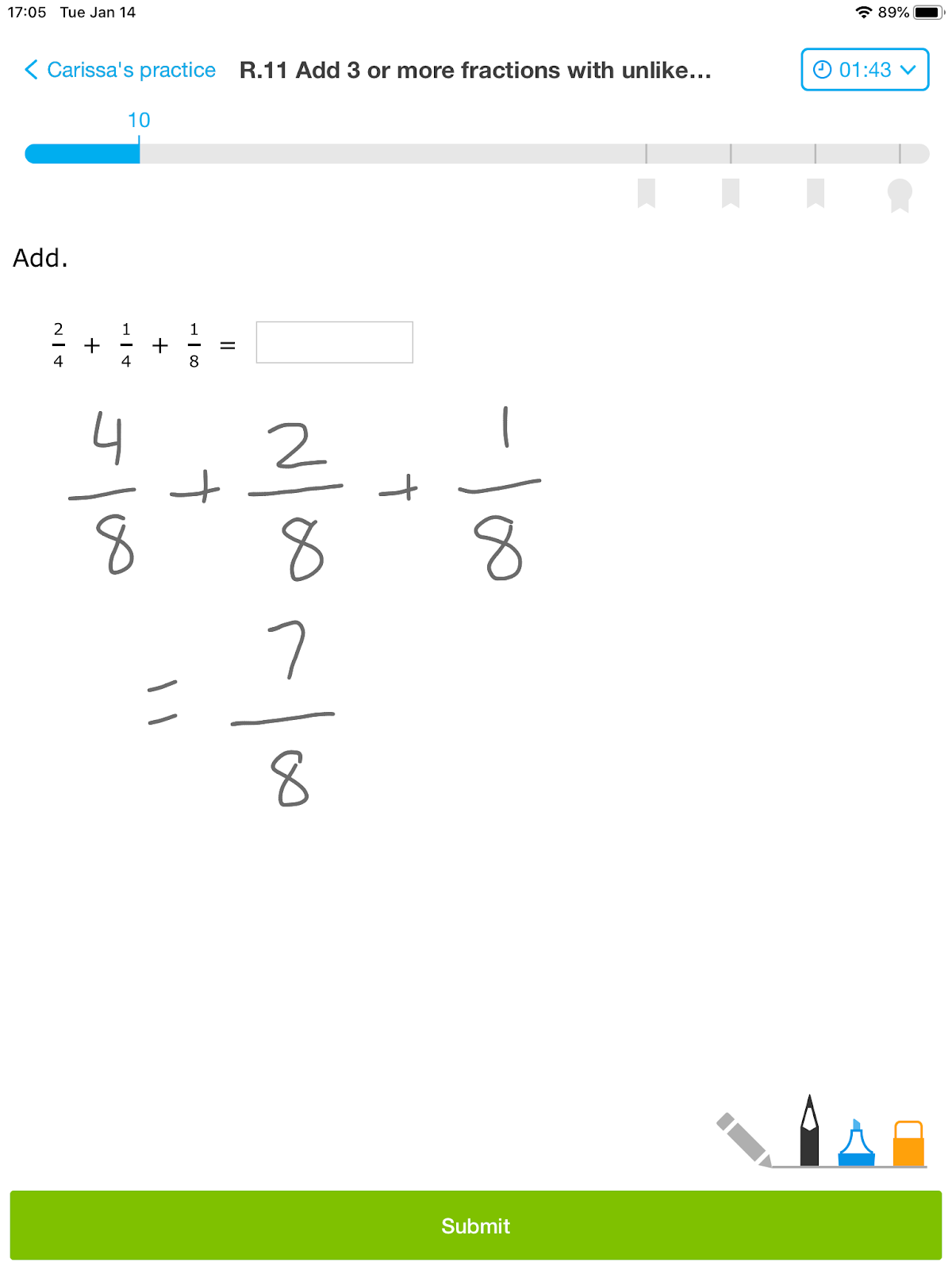Screen dimensions: 952x1270
Task: Choose the blue highlighter tool
Action: point(856,1143)
